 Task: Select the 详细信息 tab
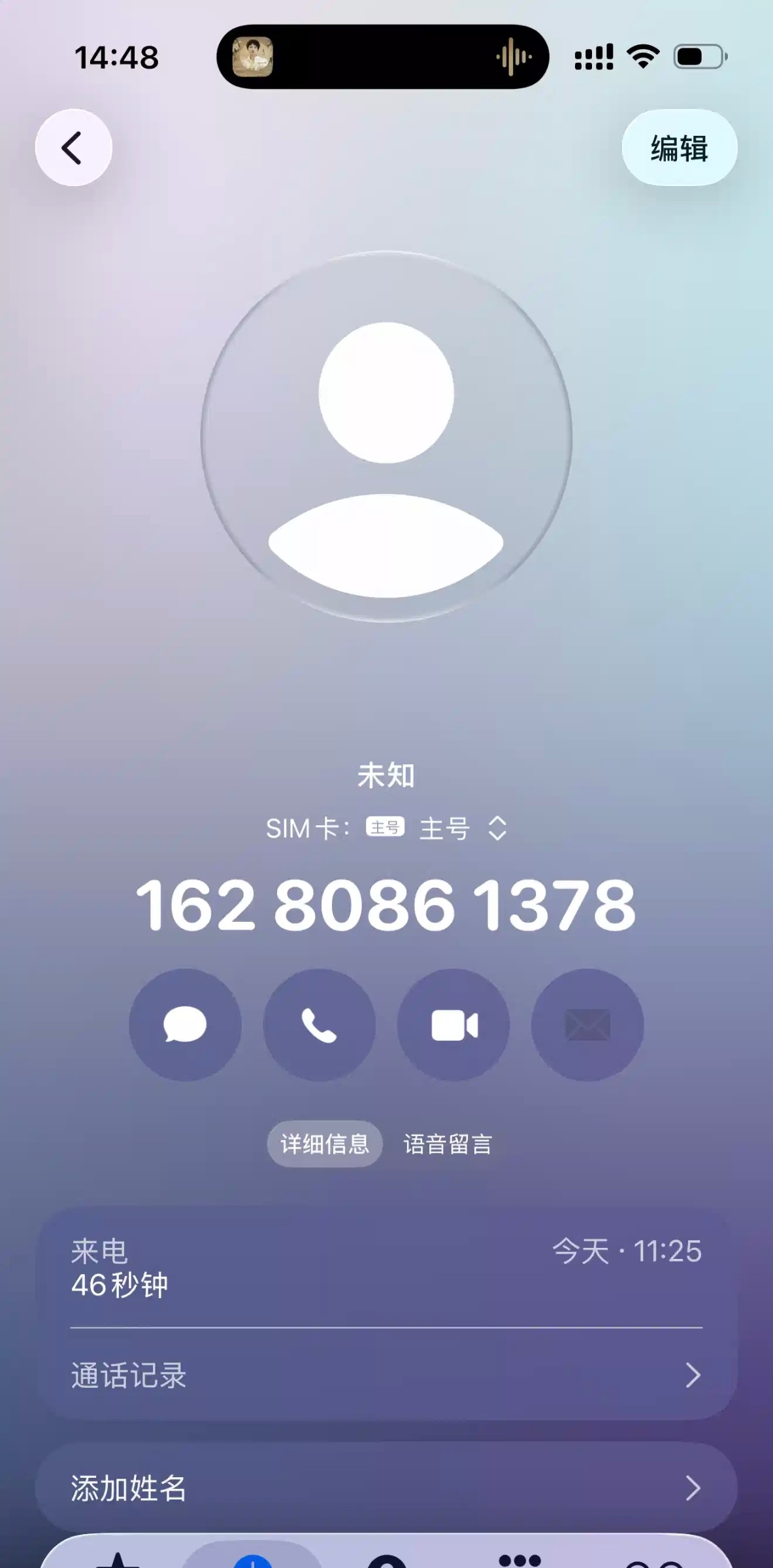coord(325,1144)
